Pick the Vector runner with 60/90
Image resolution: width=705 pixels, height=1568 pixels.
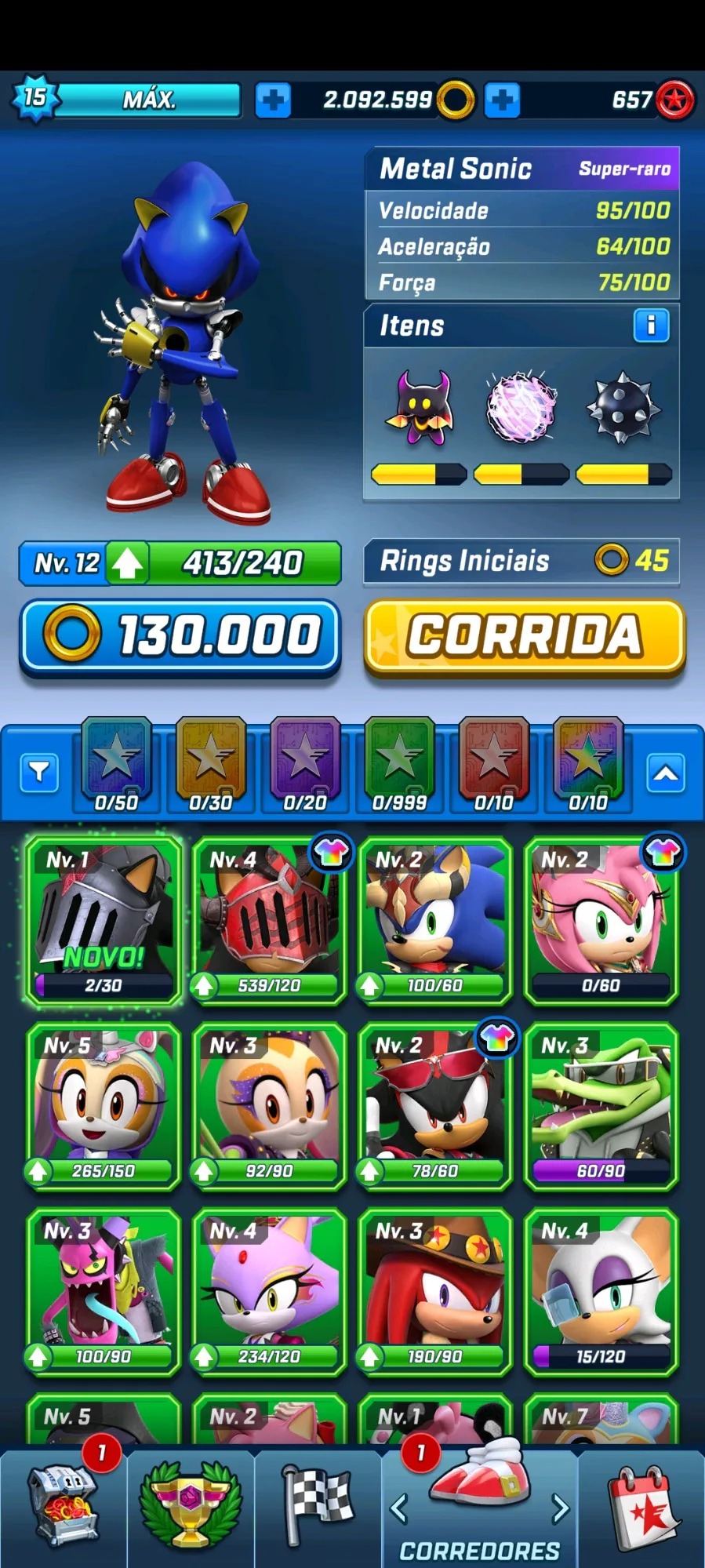(601, 1106)
